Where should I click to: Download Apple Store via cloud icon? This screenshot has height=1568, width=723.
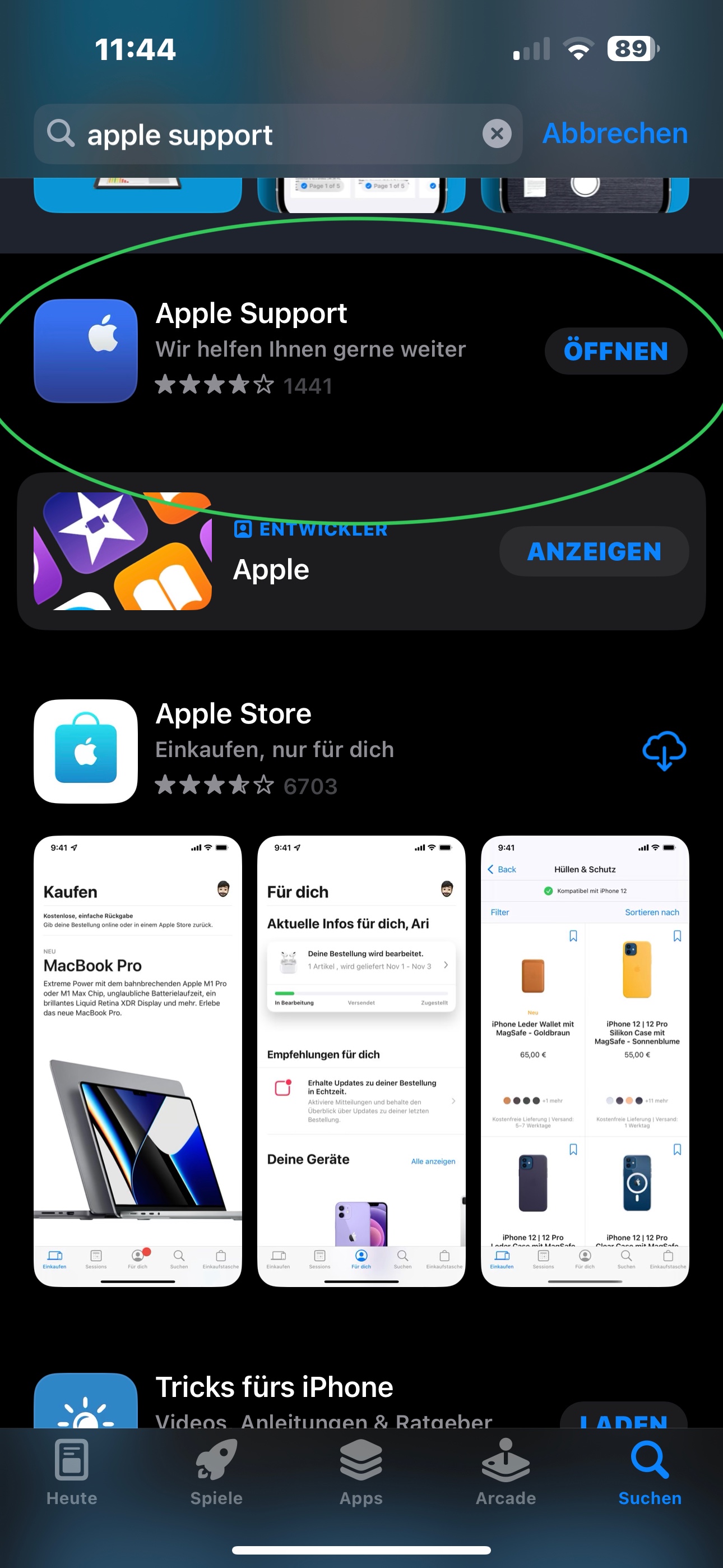coord(664,750)
